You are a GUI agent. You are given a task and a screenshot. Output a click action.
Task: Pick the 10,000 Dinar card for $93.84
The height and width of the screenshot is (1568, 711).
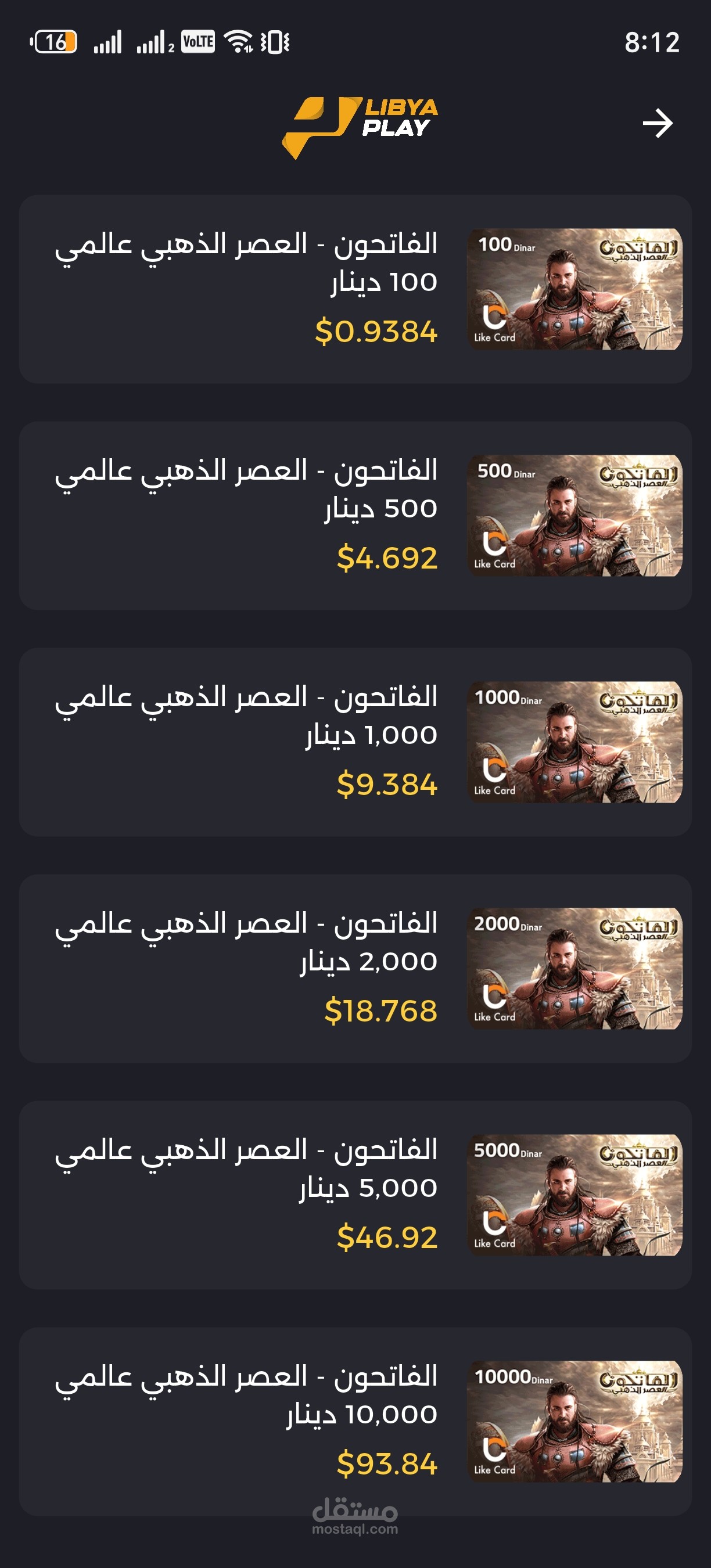[355, 1421]
